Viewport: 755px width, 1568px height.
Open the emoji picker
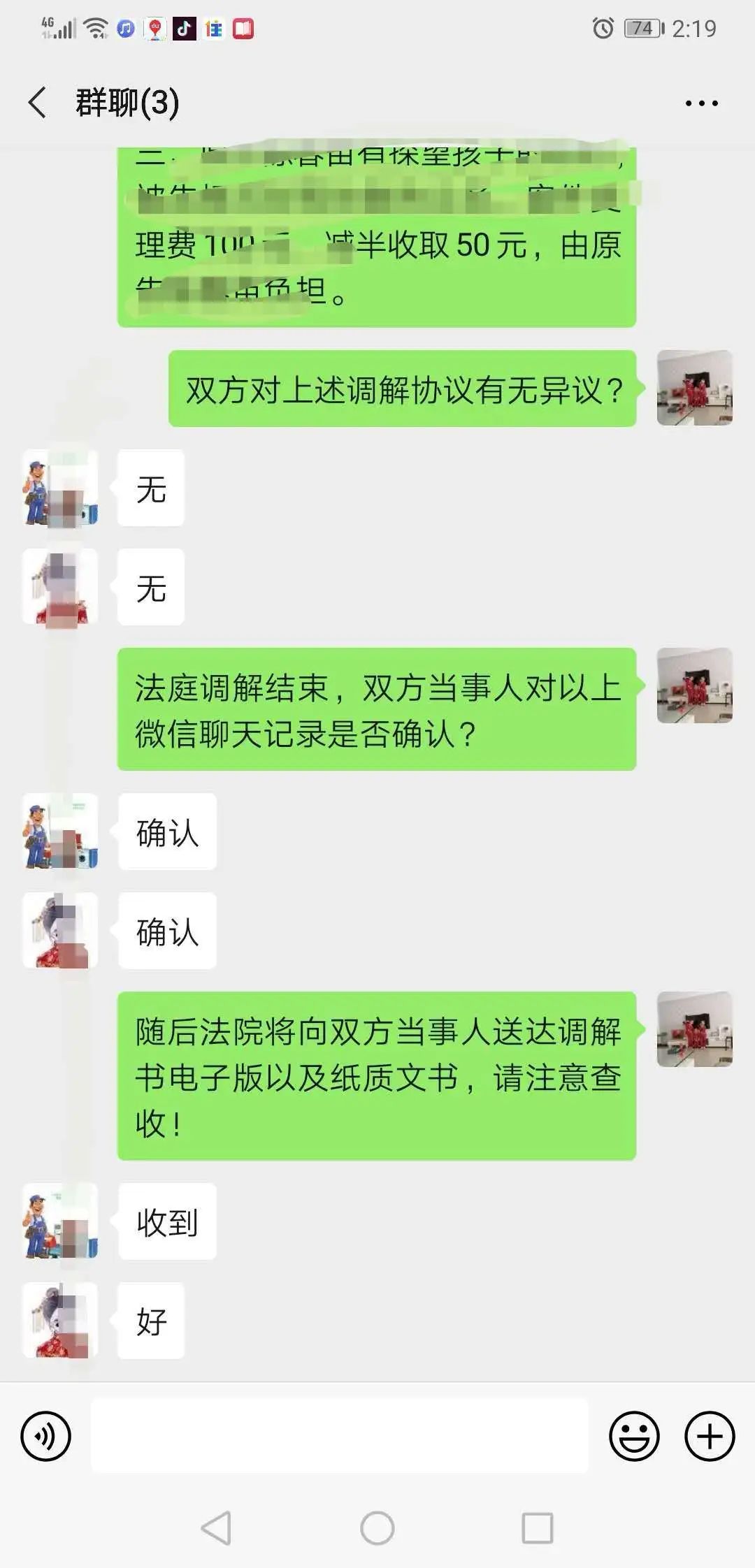[x=634, y=1437]
